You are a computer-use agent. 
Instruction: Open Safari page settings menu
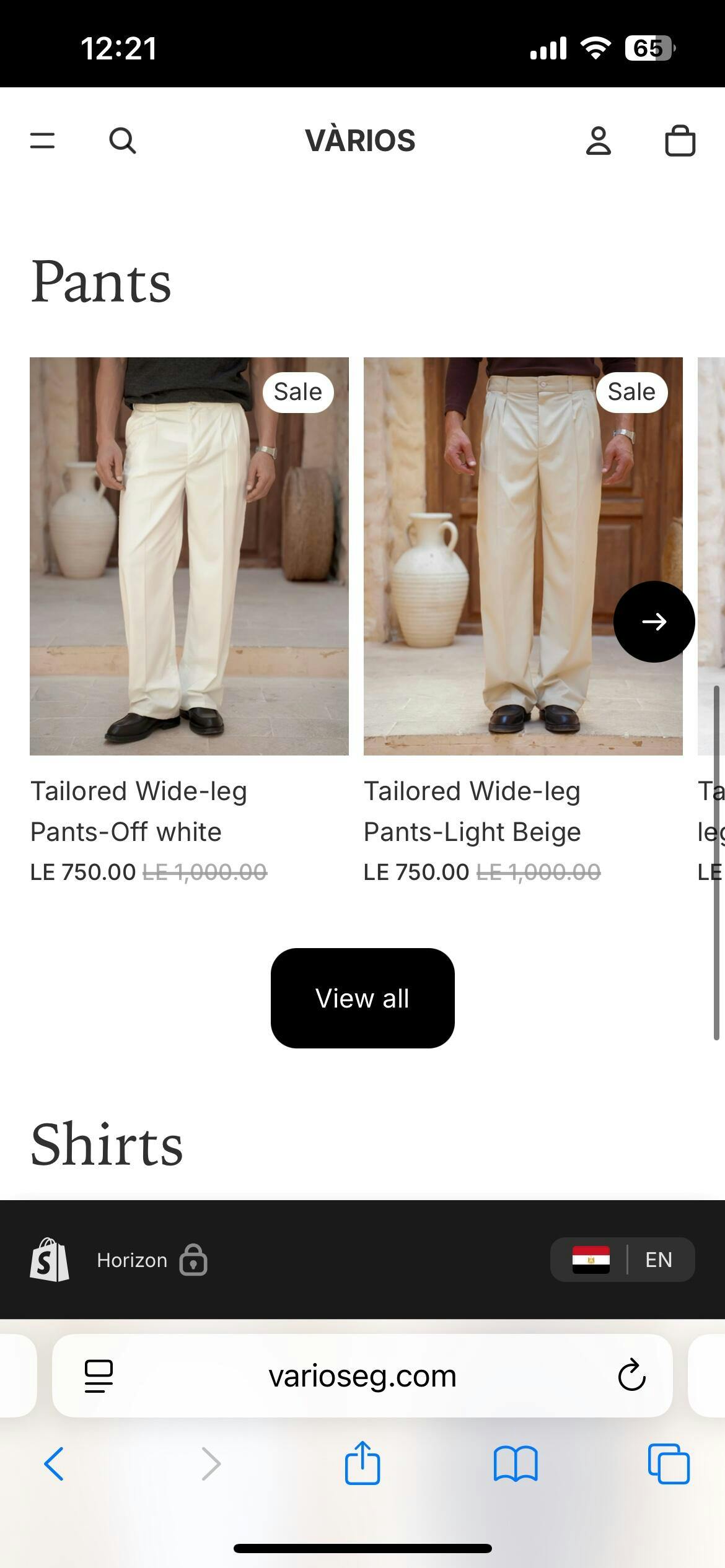pos(99,1375)
